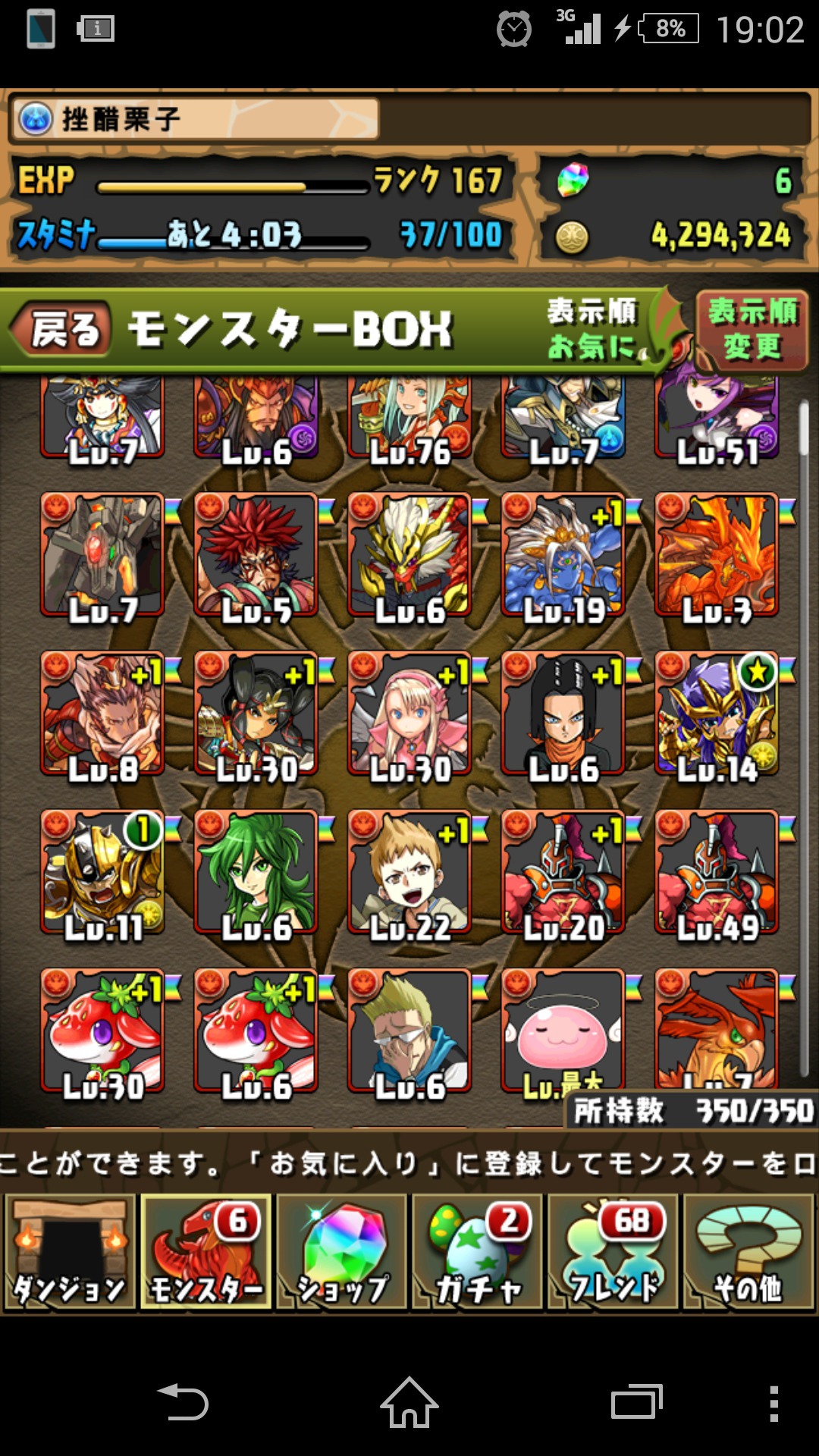Pick the Lv.11 golden knight monster
This screenshot has width=819, height=1456.
102,872
